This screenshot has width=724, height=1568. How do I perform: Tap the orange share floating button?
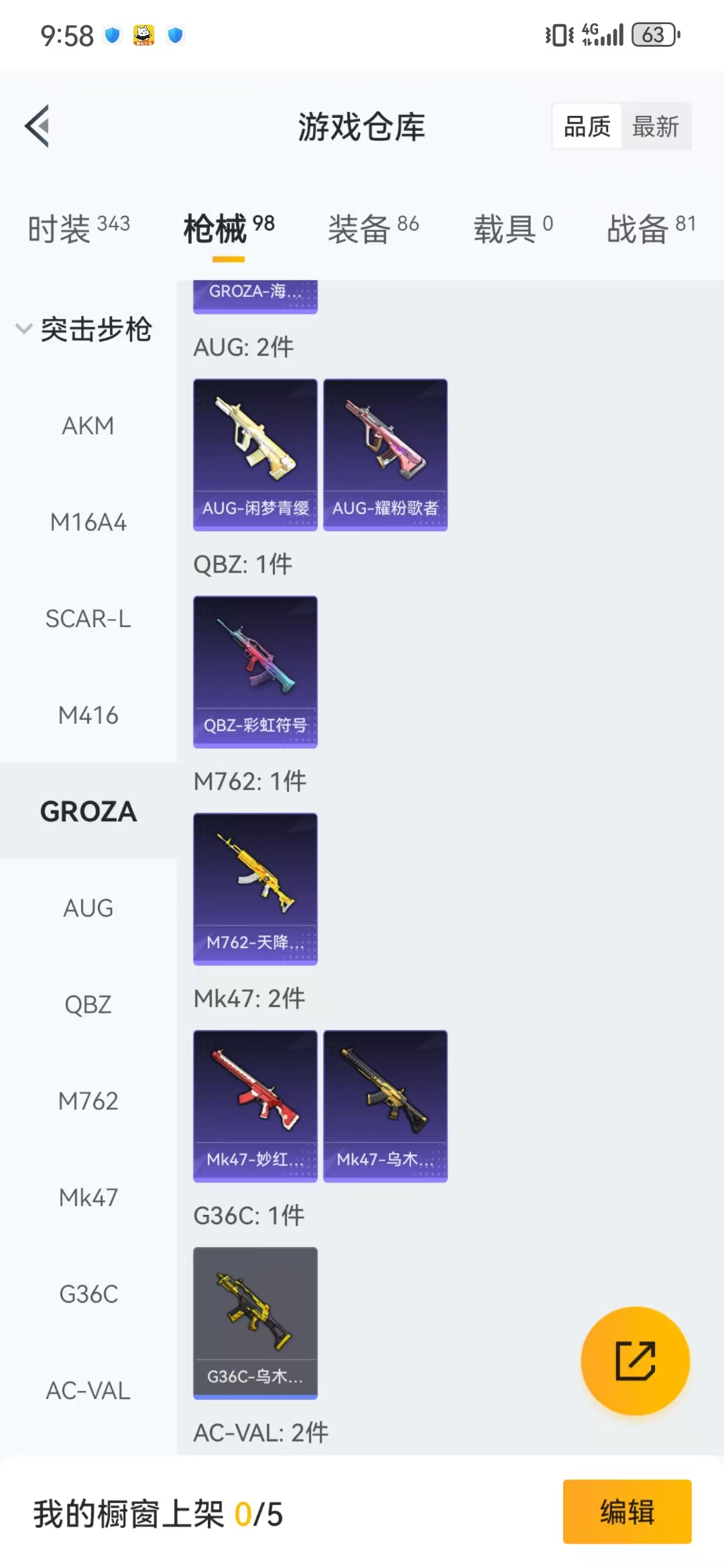(635, 1361)
